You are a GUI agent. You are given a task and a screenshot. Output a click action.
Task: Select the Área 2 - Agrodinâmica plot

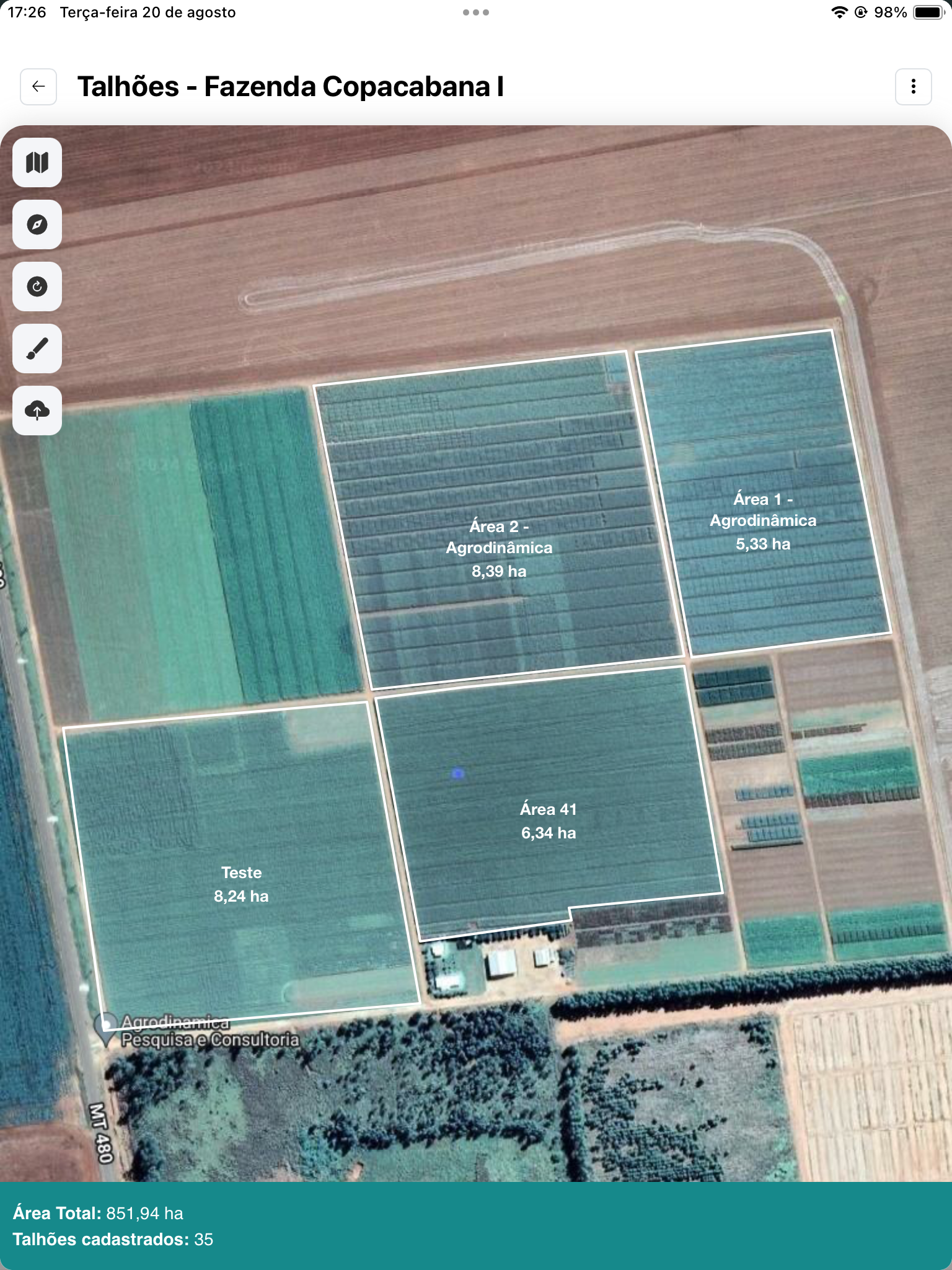click(499, 548)
